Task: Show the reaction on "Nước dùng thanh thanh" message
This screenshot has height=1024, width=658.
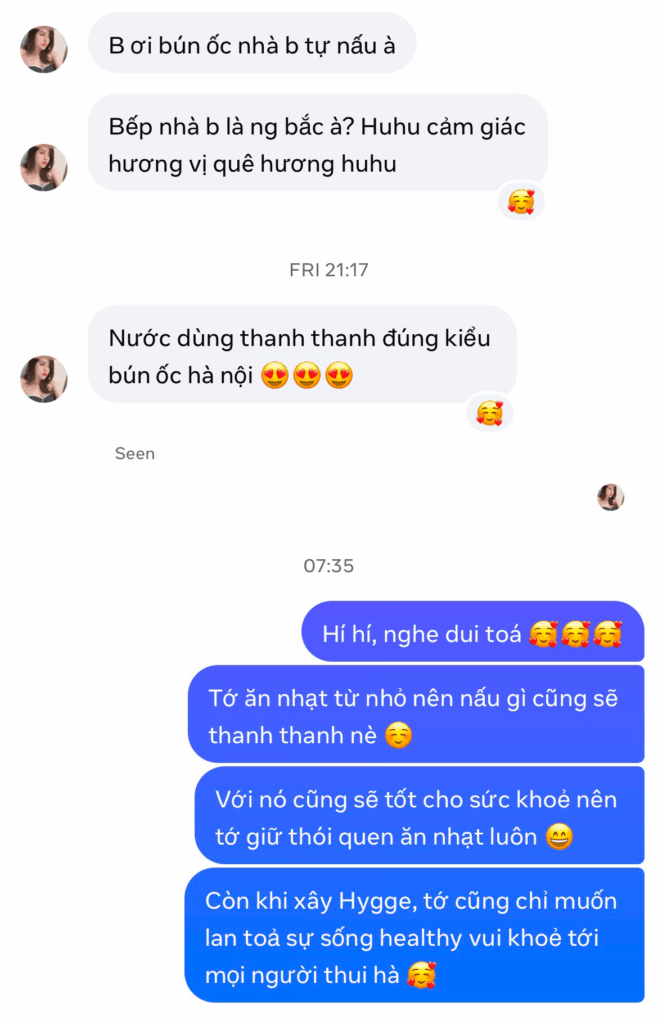Action: (x=489, y=413)
